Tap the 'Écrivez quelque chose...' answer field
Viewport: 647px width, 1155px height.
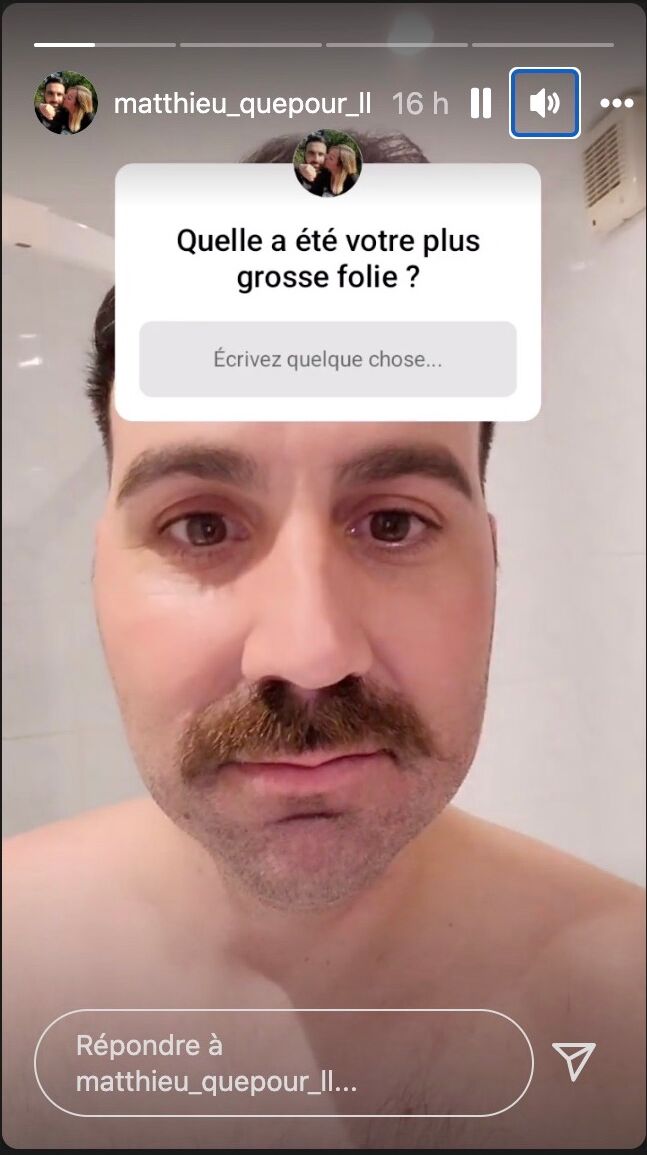327,359
